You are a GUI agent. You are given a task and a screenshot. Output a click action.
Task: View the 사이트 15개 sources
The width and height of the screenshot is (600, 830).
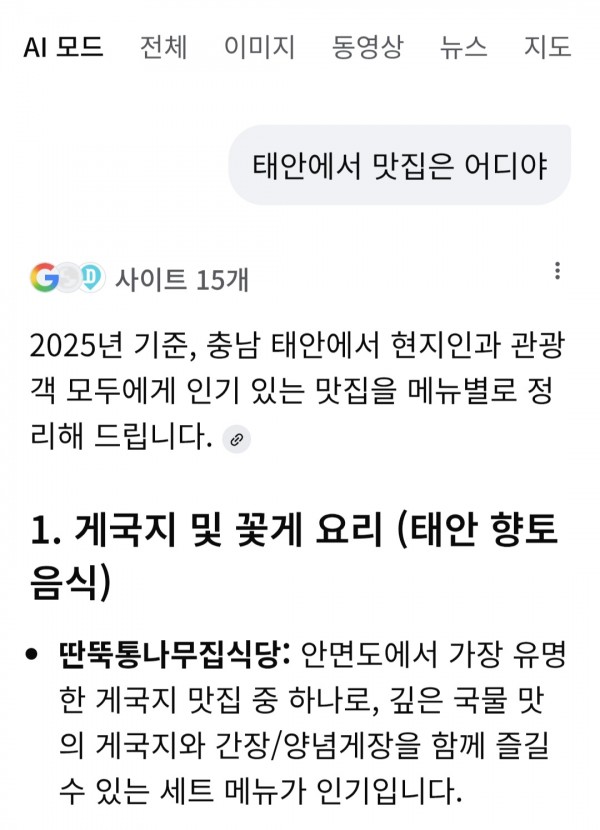(140, 279)
